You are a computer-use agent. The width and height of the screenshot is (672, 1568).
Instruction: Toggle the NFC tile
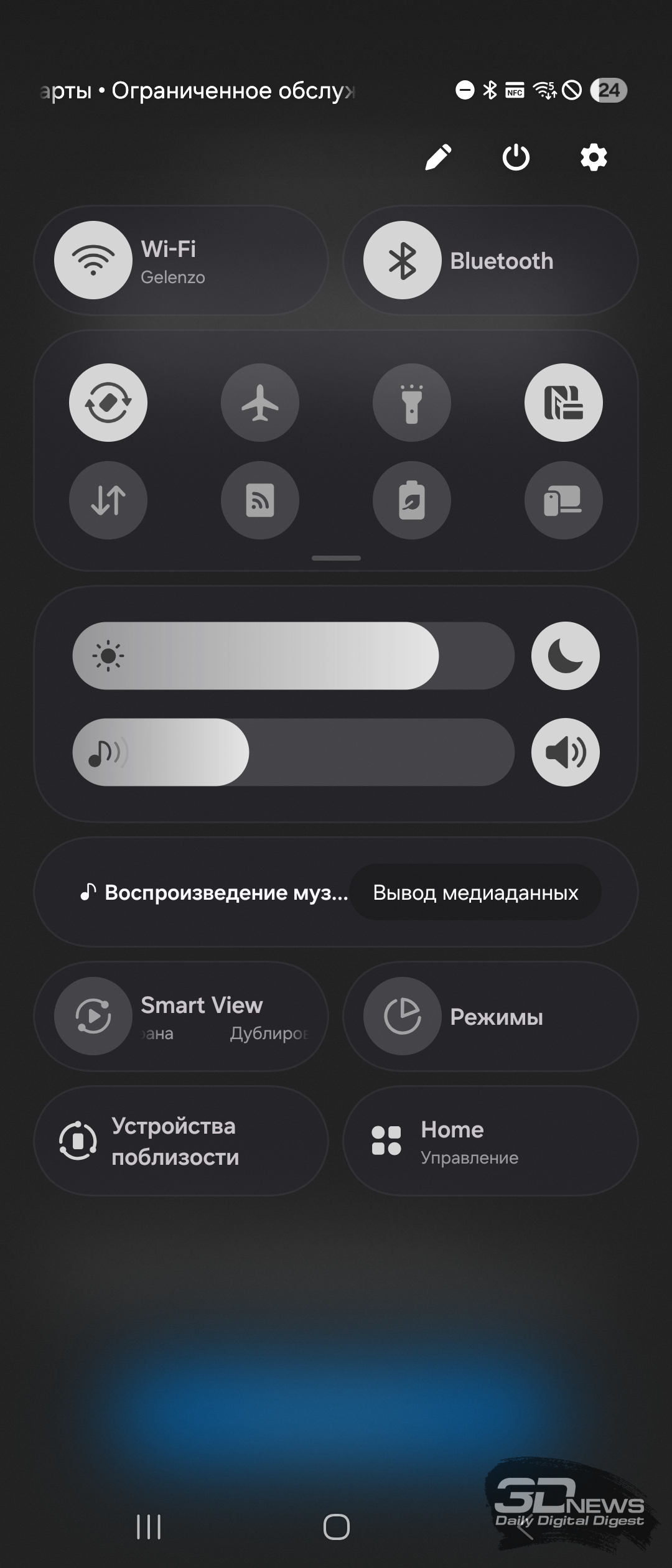(x=564, y=403)
